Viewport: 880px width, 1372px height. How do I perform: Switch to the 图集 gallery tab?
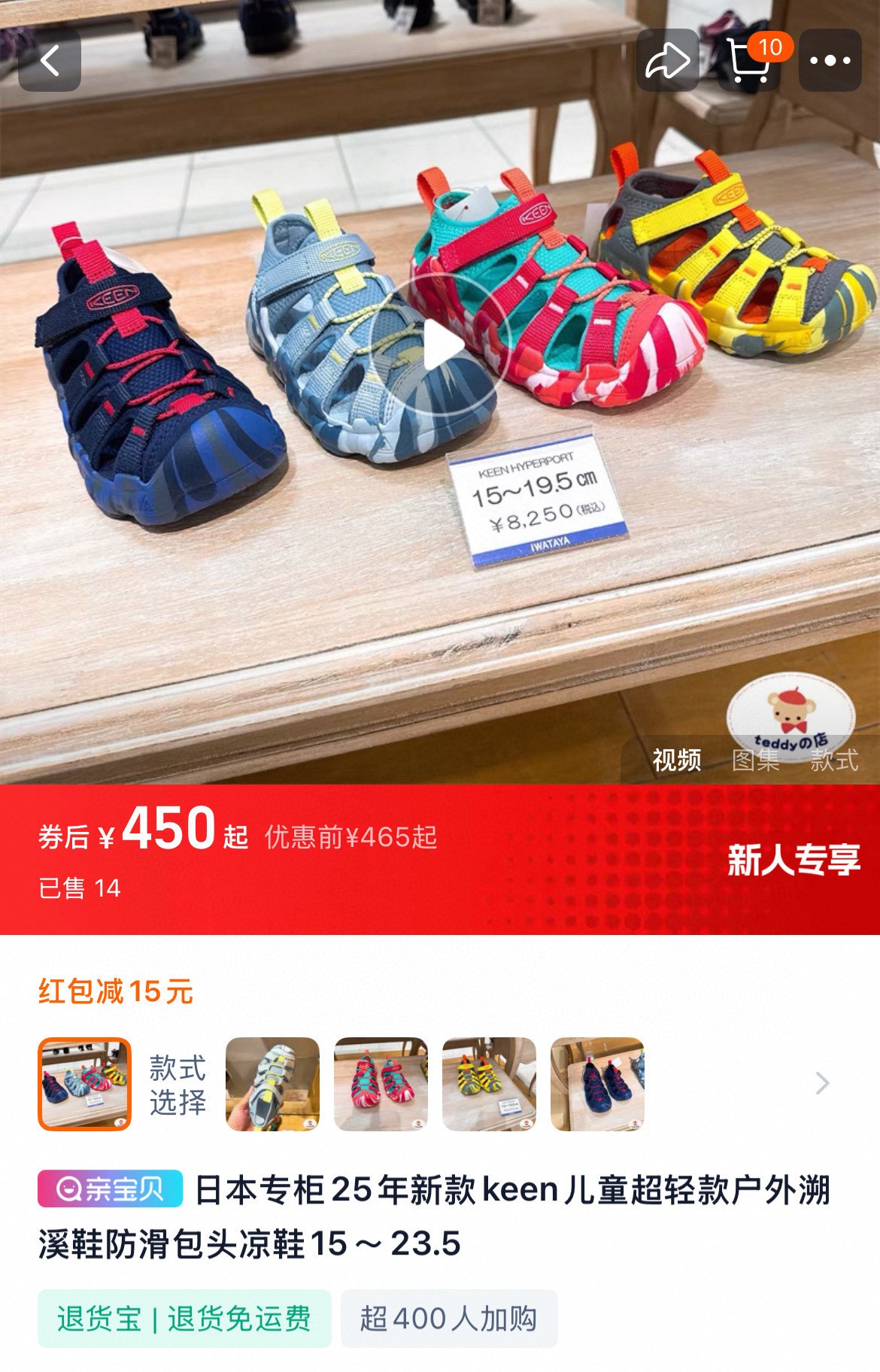755,760
